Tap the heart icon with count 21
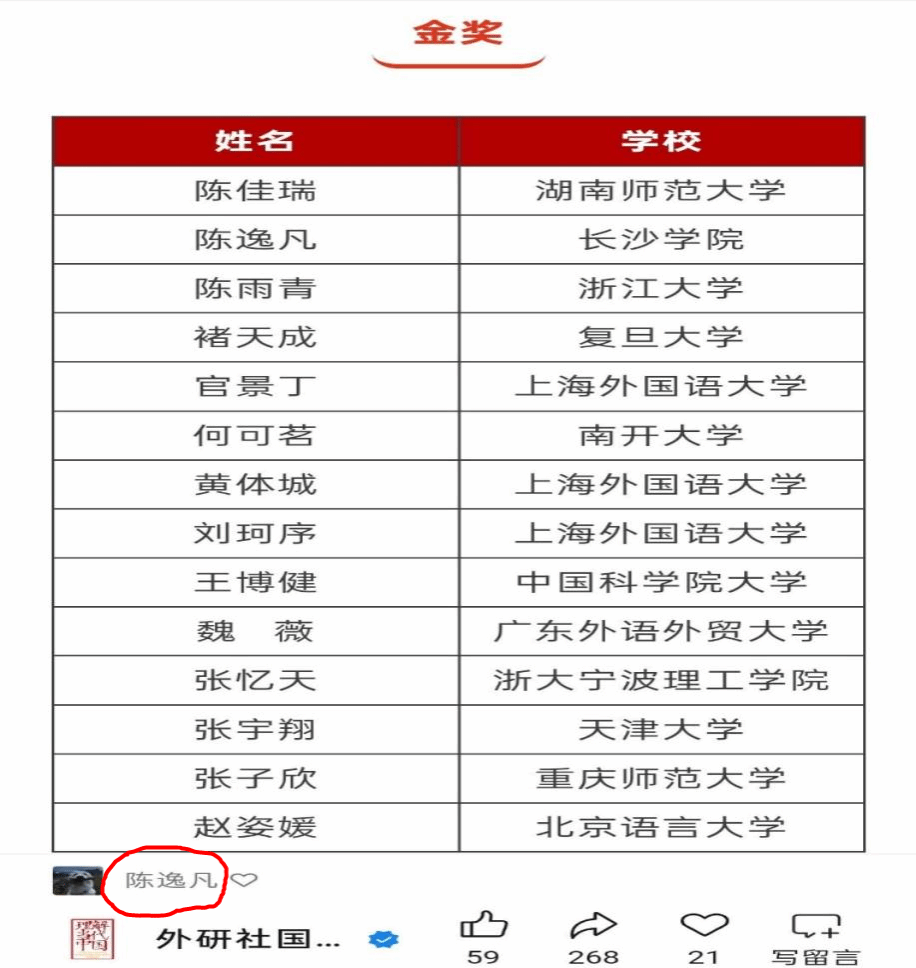 point(704,926)
